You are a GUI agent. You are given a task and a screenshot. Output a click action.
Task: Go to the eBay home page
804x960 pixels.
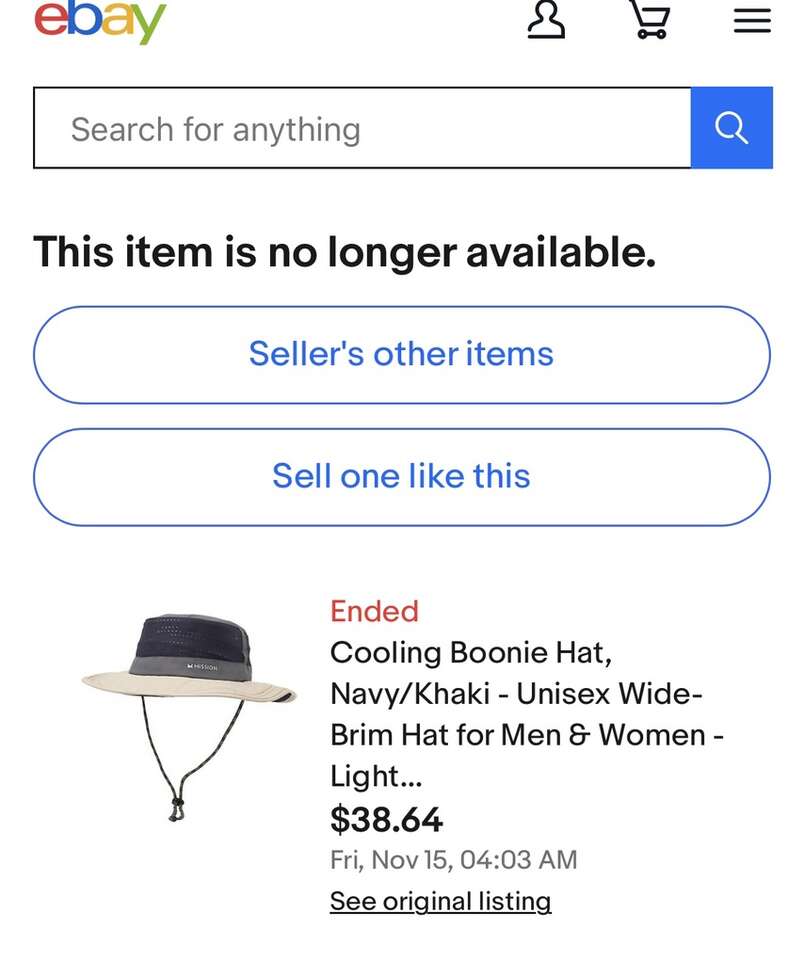(100, 20)
